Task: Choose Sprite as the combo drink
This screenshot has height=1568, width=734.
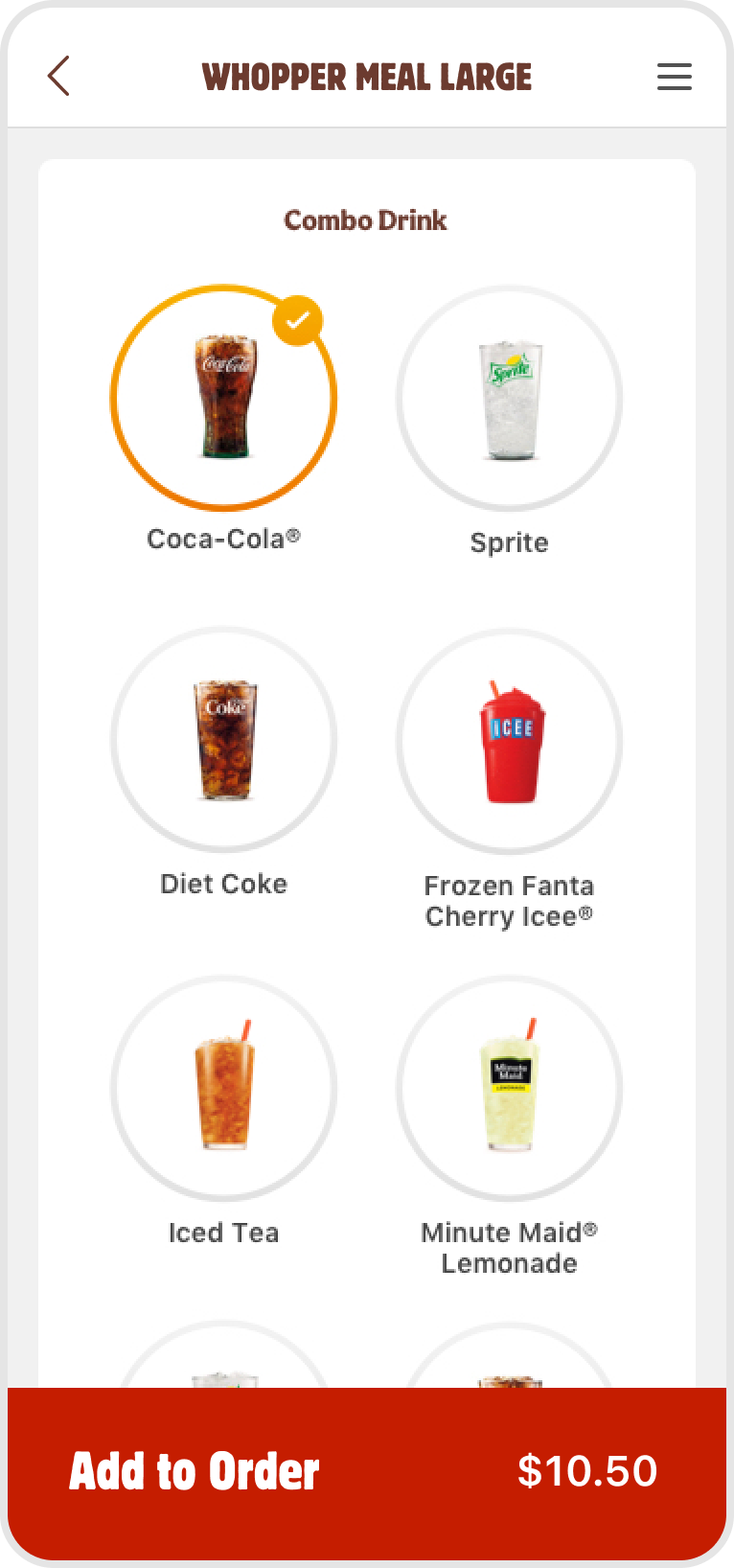Action: pyautogui.click(x=509, y=398)
